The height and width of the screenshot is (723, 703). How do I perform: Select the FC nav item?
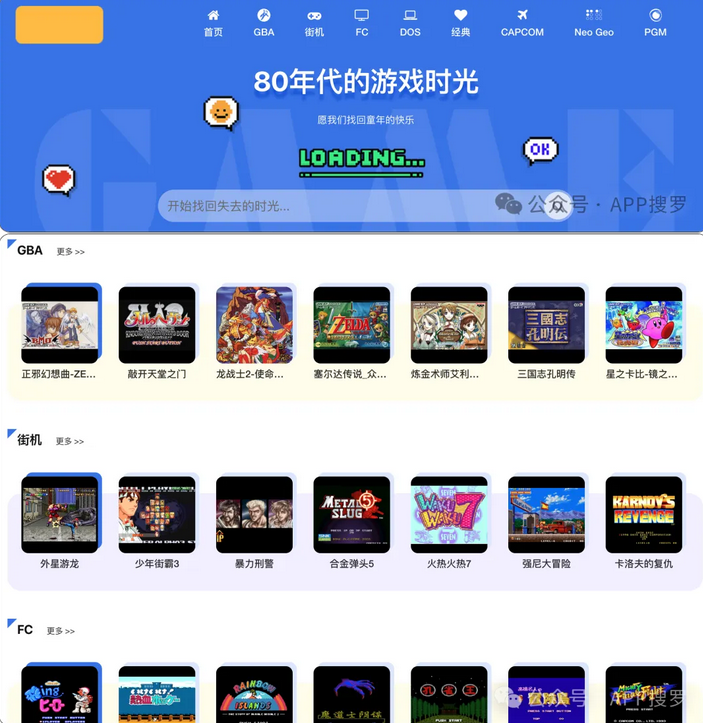pos(361,23)
